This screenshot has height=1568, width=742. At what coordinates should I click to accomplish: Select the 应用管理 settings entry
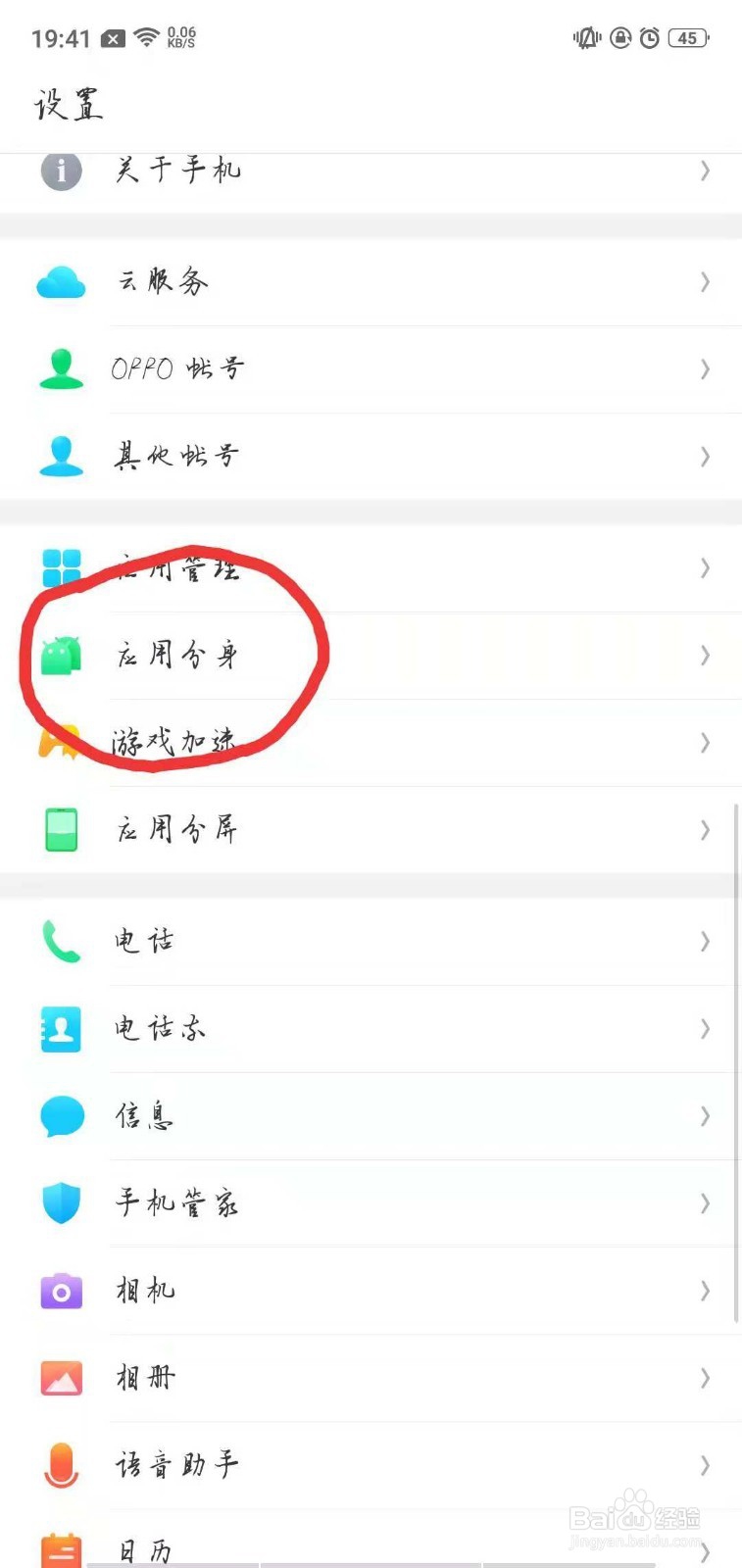click(176, 568)
